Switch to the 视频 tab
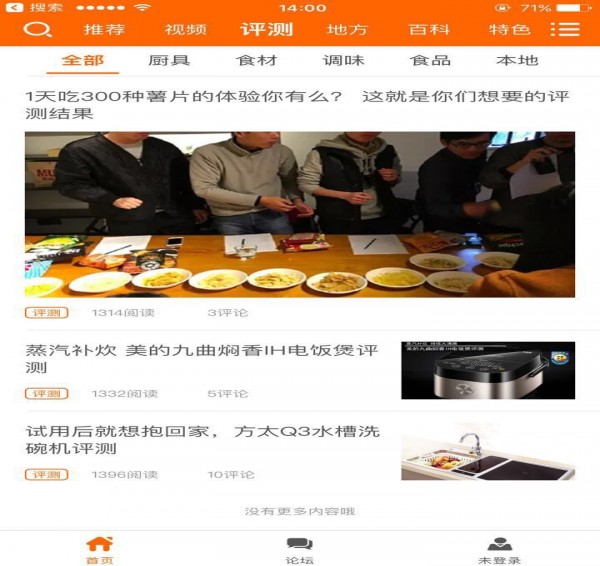Image resolution: width=600 pixels, height=566 pixels. tap(185, 29)
